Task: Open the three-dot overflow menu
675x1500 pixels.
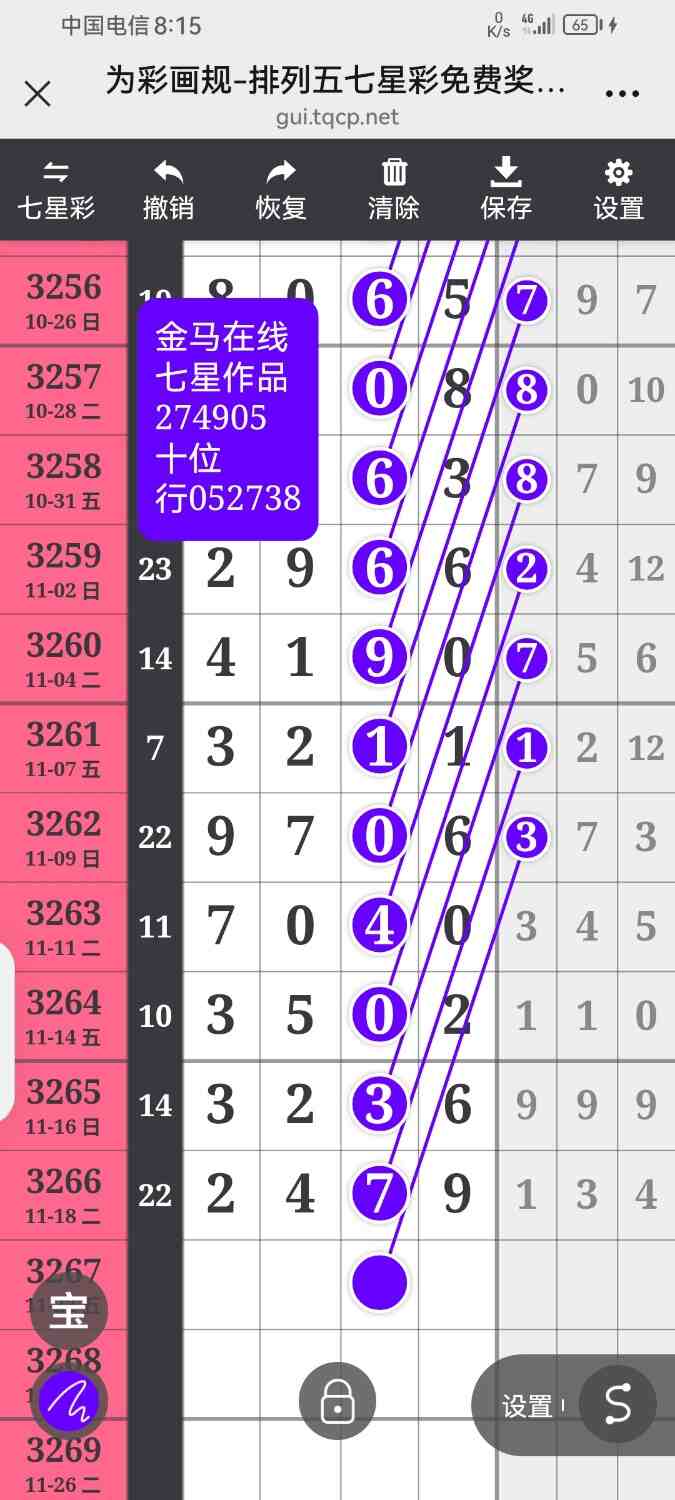Action: (x=622, y=94)
